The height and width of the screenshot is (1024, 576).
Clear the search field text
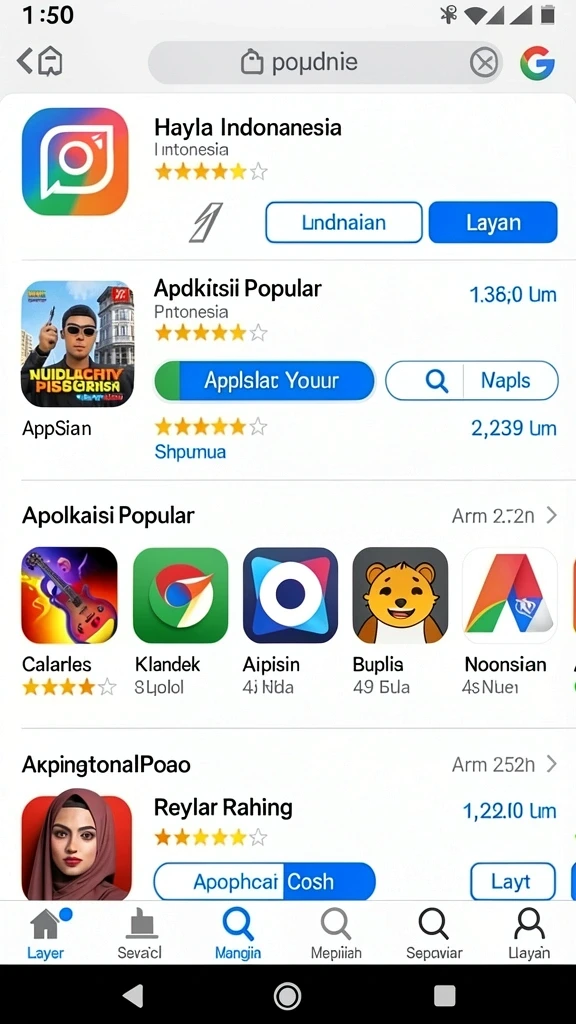click(x=484, y=63)
